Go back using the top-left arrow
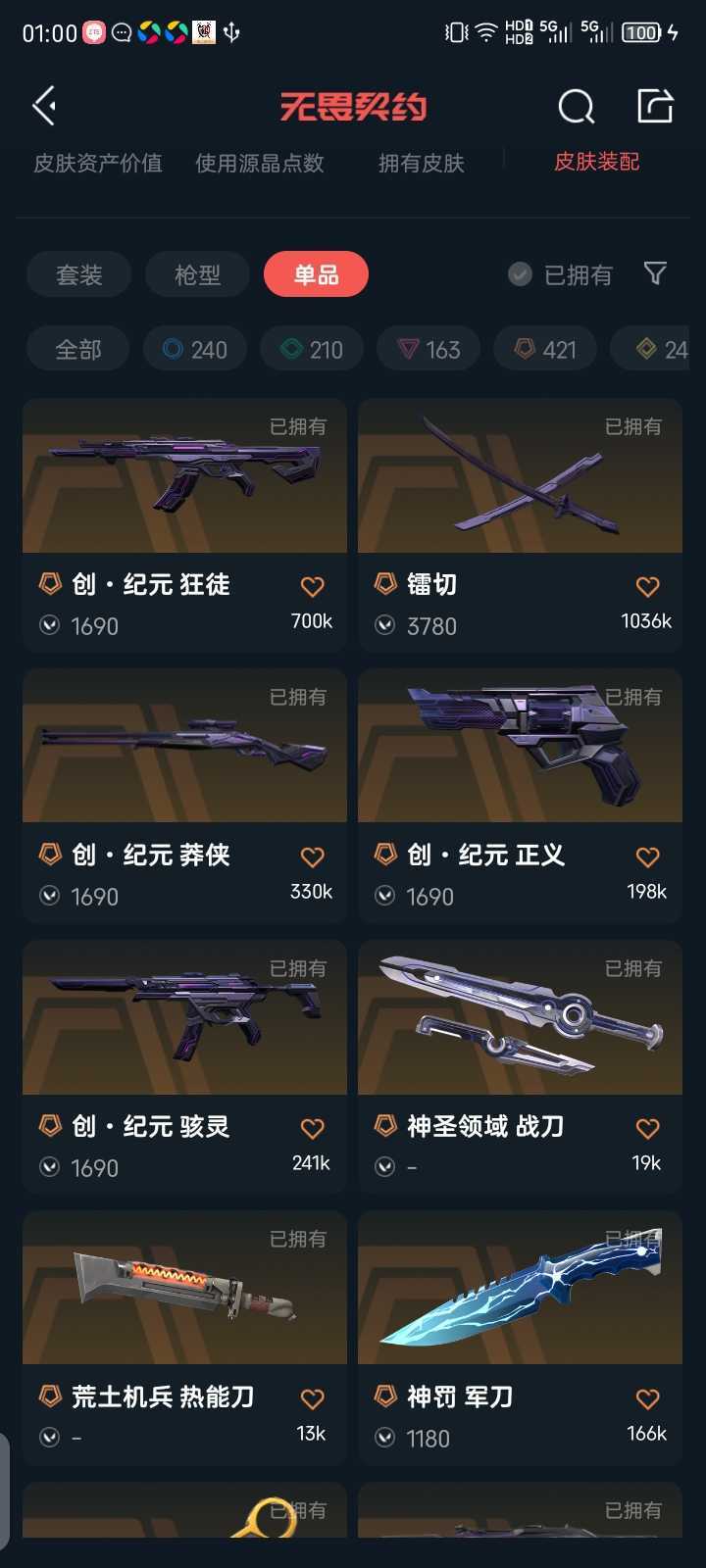 point(44,106)
